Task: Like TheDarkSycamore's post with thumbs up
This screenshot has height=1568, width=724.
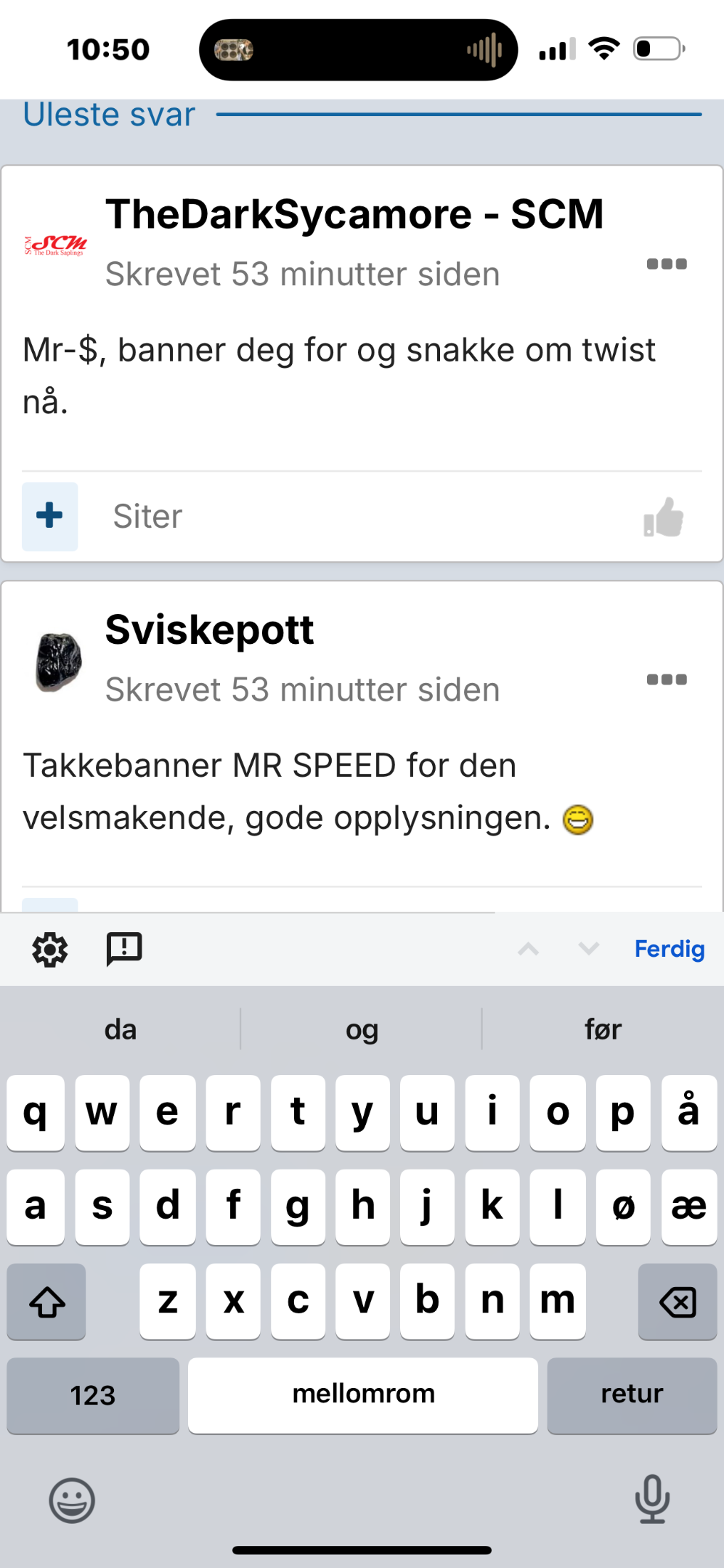Action: (664, 518)
